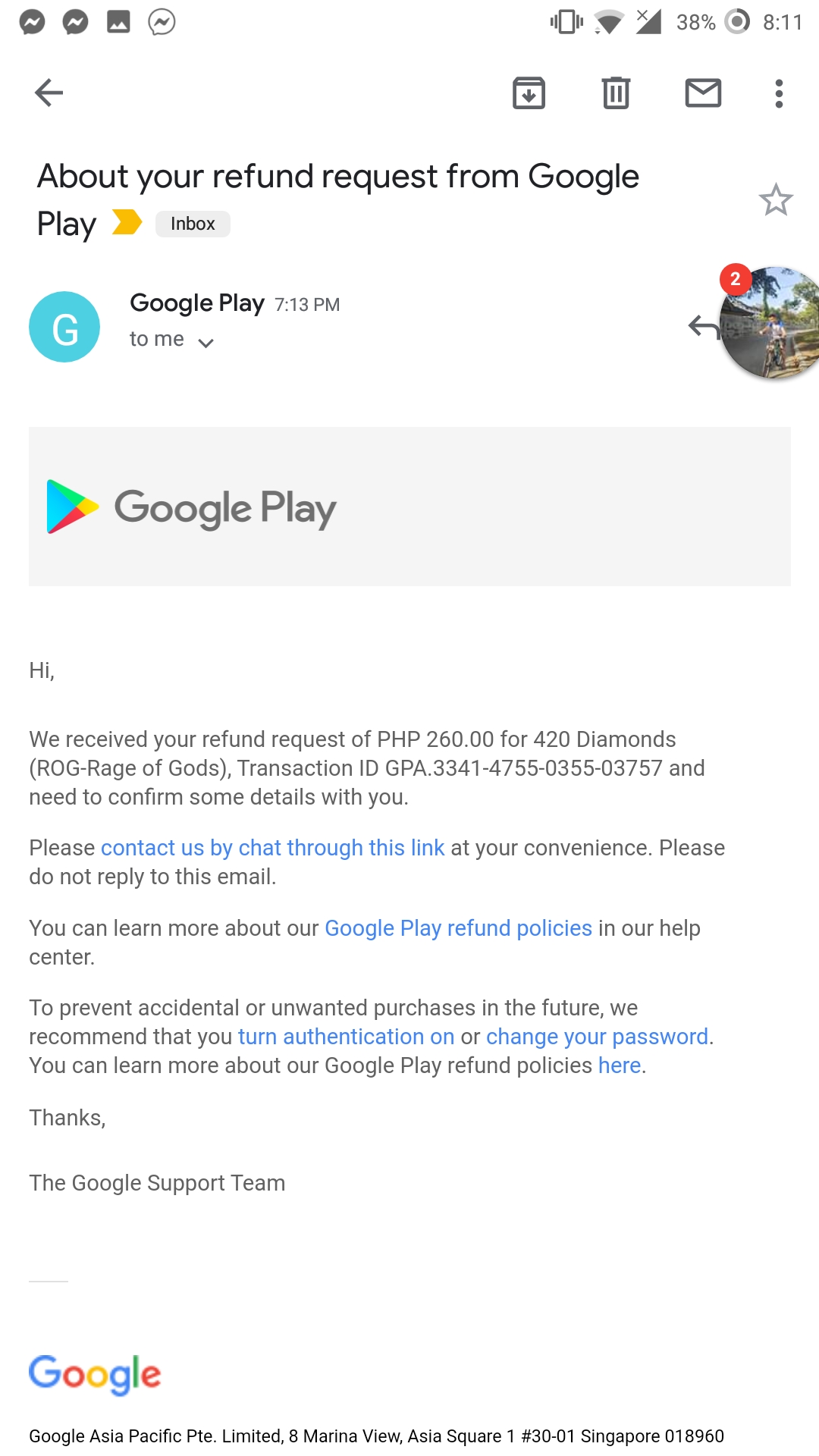The width and height of the screenshot is (819, 1456).
Task: Tap the yellow importance marker
Action: click(x=127, y=222)
